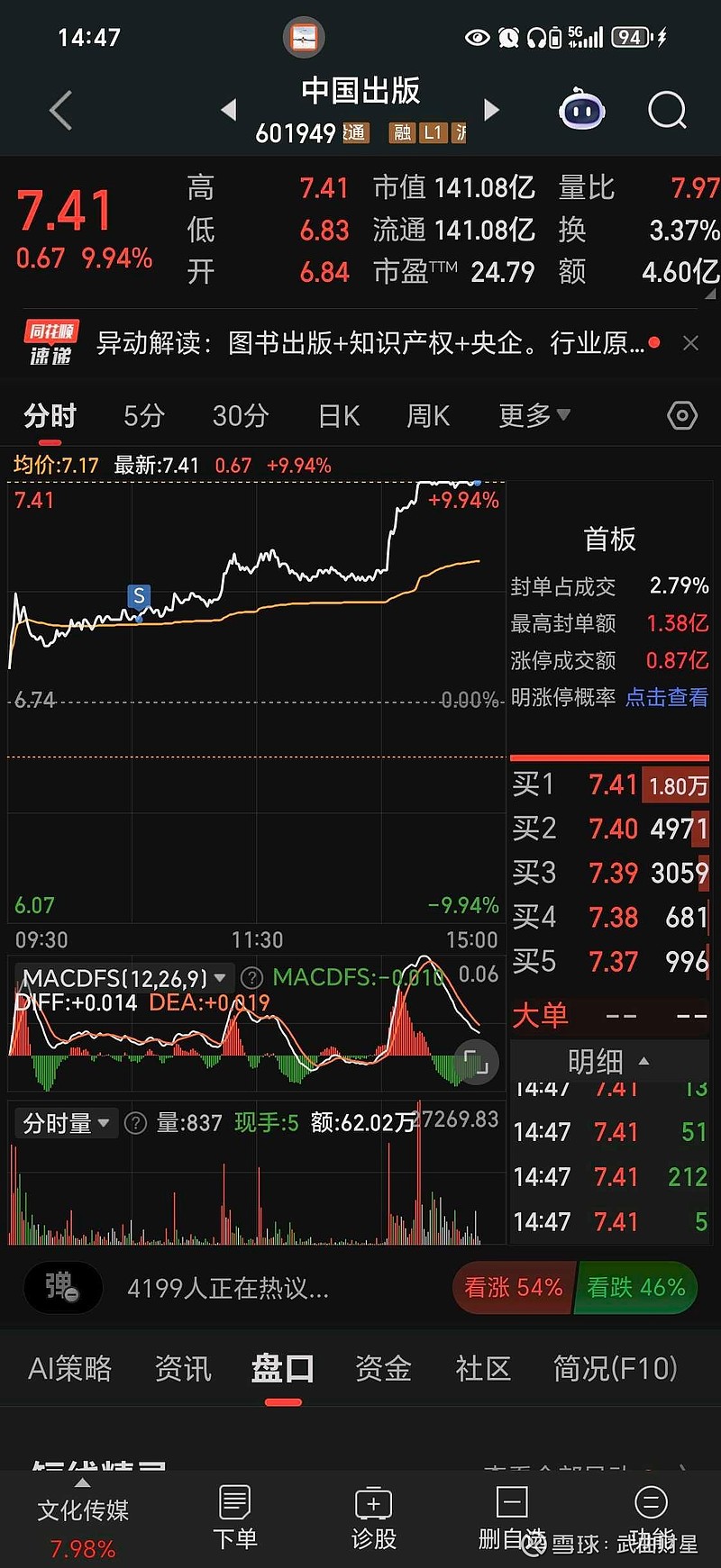Open the AI assistant robot icon
This screenshot has height=1568, width=721.
(581, 108)
